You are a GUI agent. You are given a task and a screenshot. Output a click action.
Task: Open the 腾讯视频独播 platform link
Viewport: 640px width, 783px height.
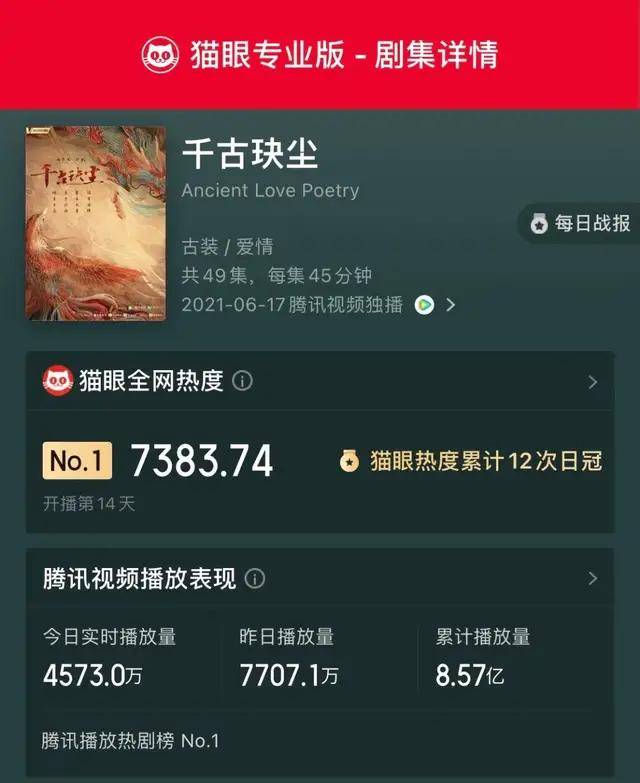436,305
